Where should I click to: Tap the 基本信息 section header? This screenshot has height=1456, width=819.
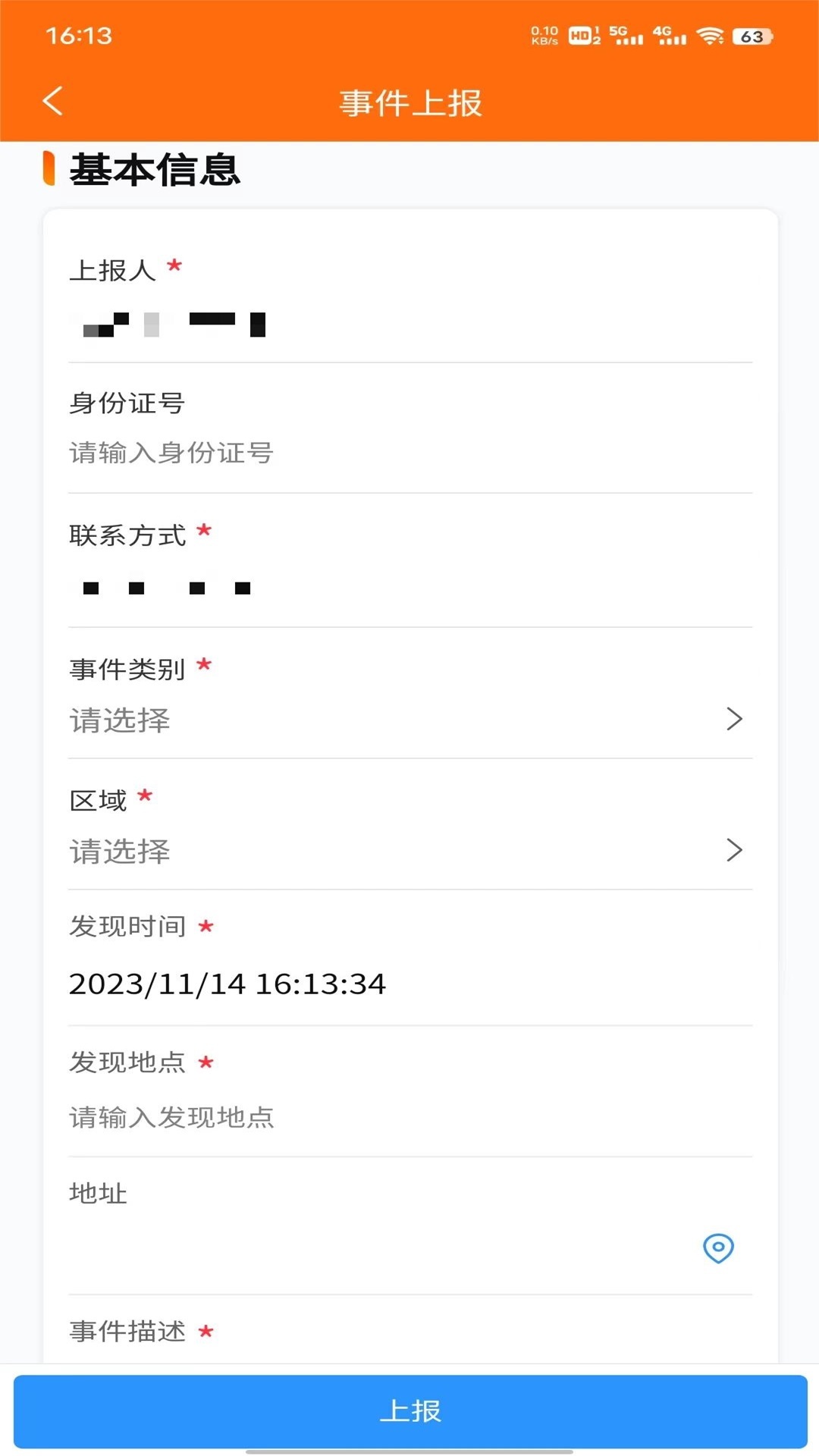[x=154, y=170]
